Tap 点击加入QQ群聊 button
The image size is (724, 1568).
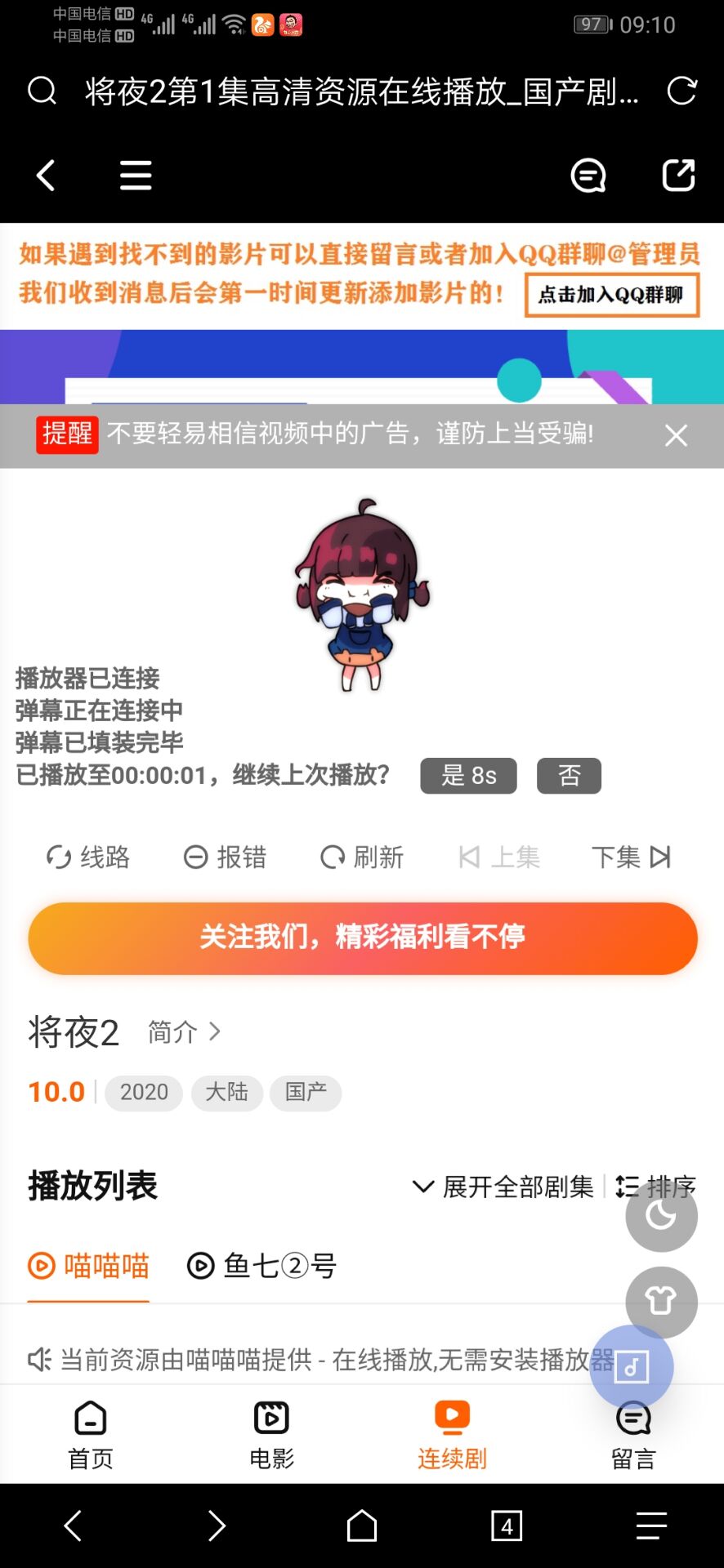[611, 295]
